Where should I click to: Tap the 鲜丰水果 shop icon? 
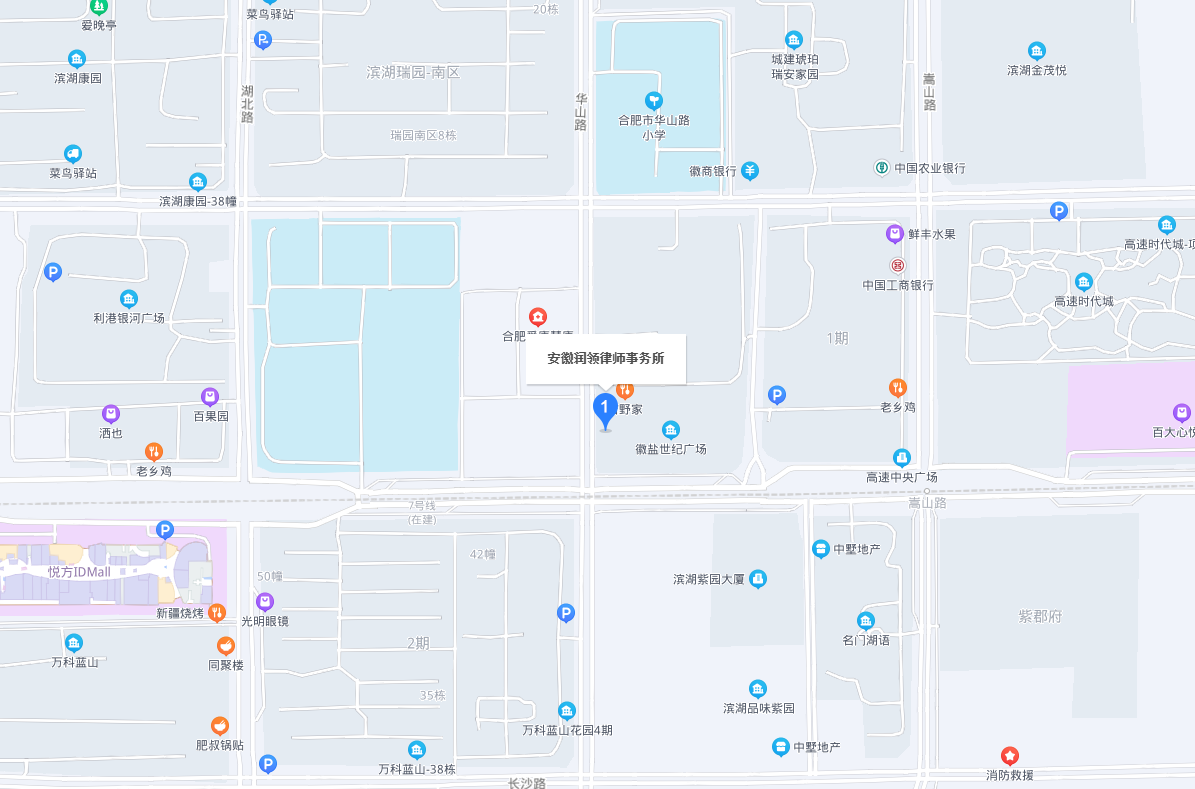[895, 234]
